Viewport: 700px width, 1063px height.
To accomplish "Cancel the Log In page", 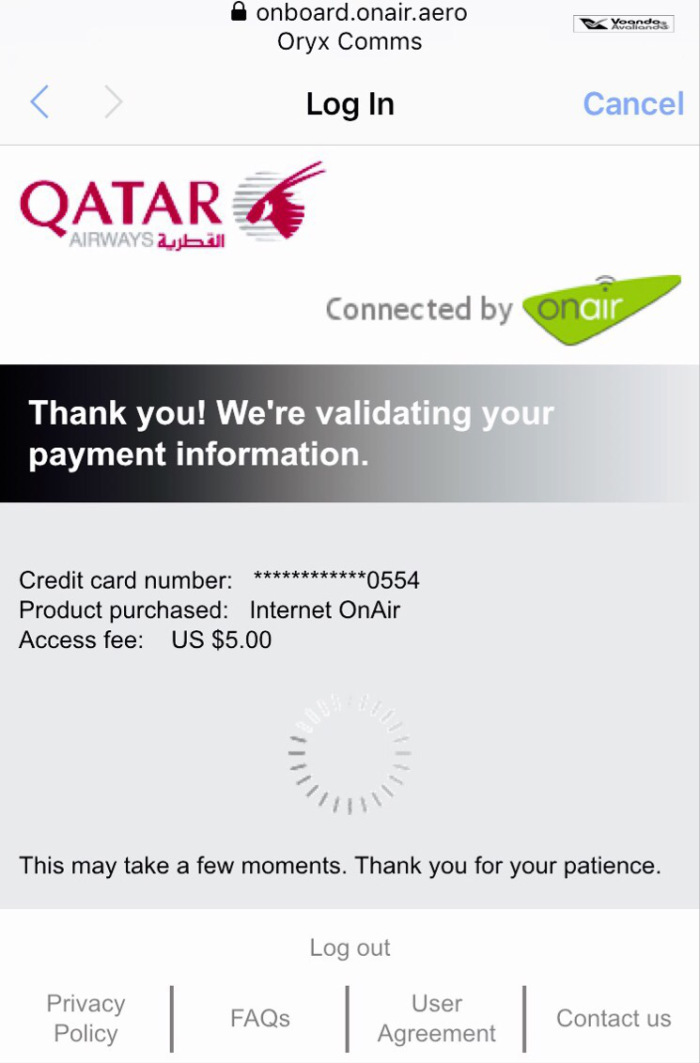I will (x=633, y=104).
